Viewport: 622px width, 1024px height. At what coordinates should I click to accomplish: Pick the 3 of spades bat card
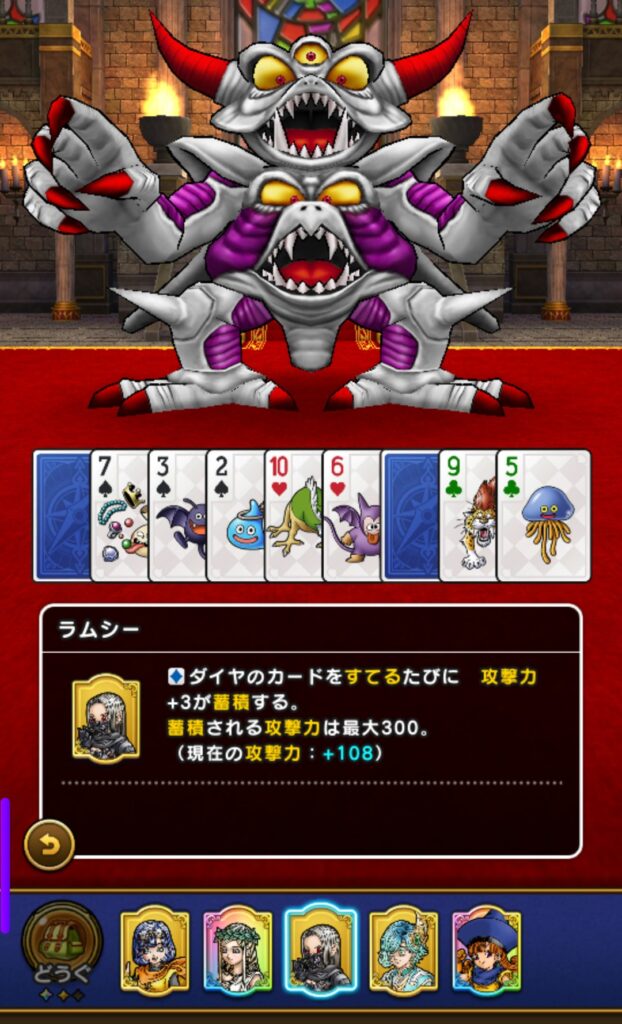177,516
